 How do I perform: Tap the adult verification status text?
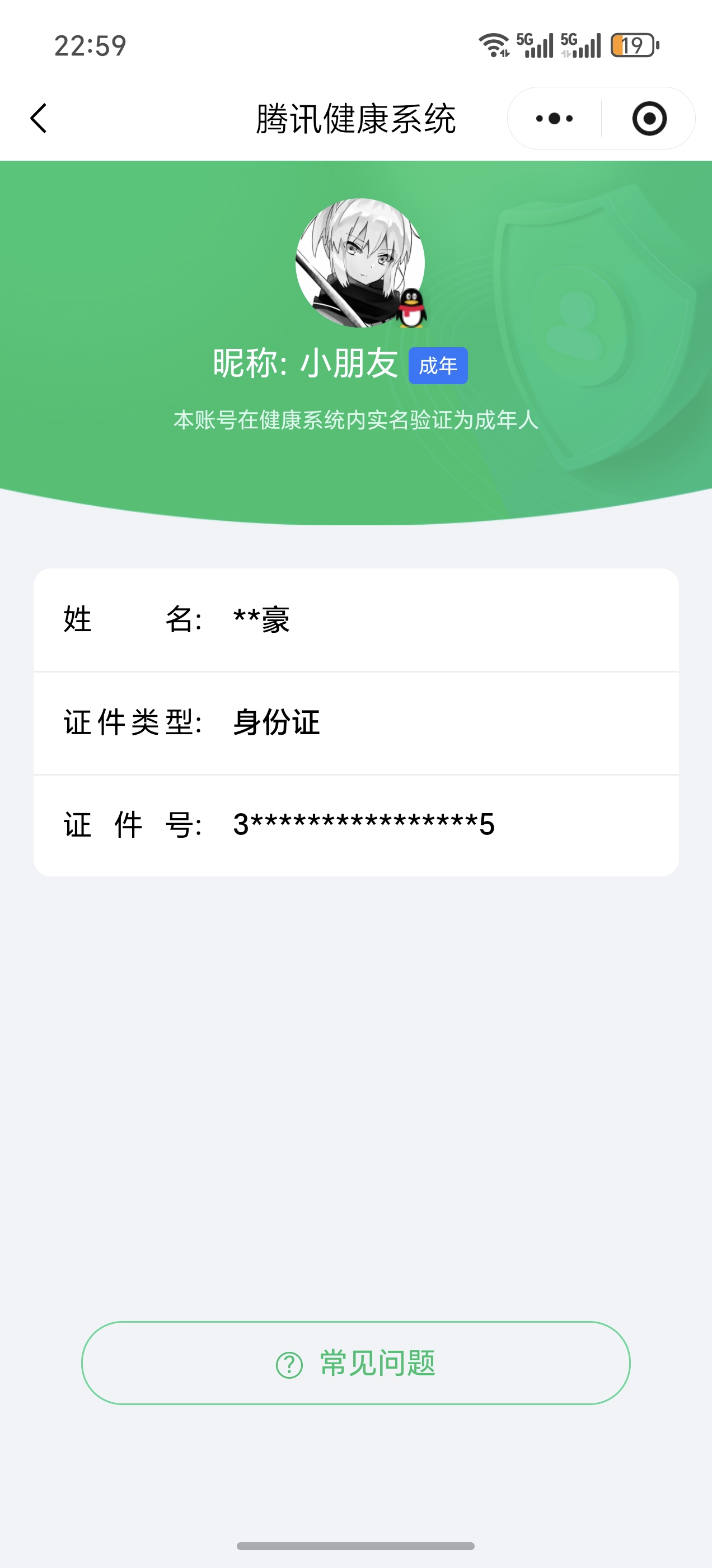tap(356, 419)
